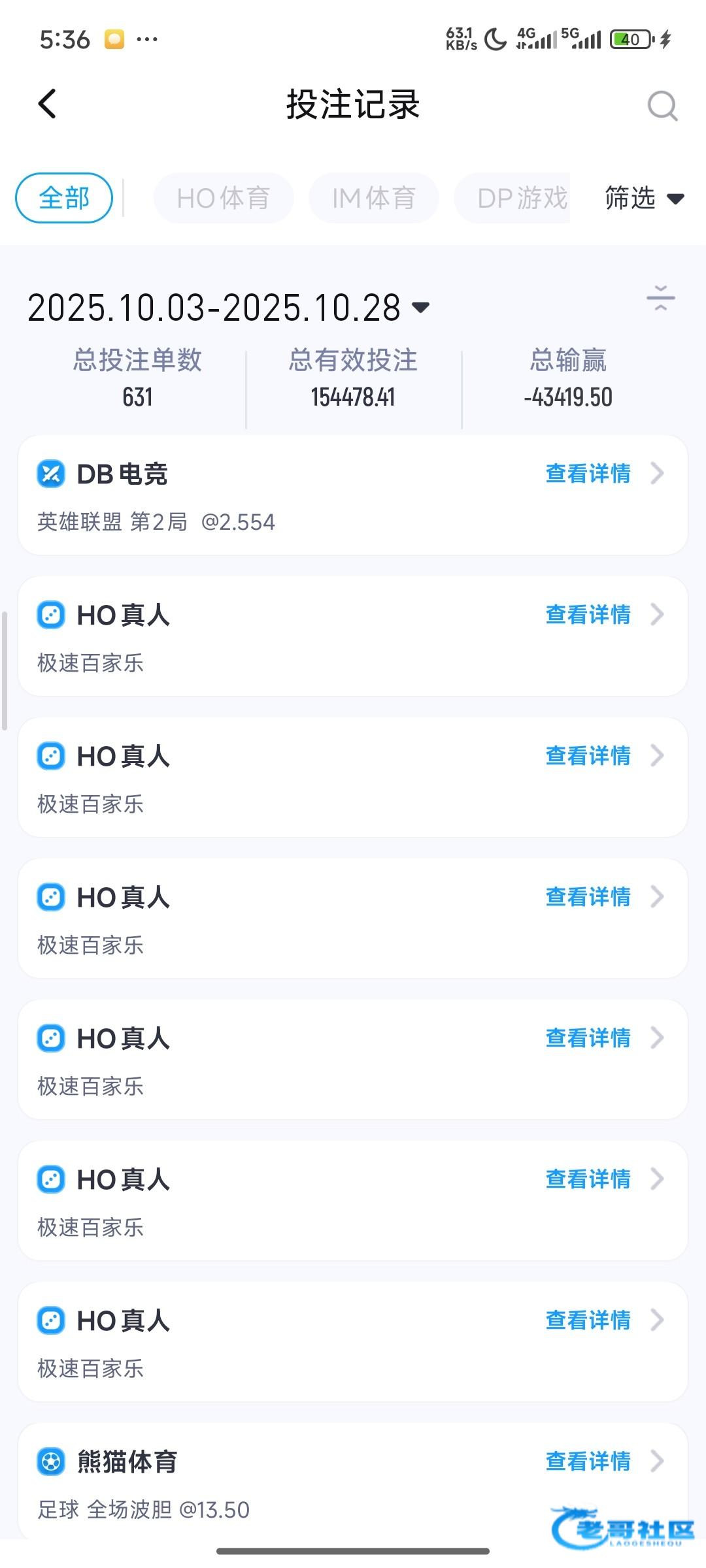The image size is (706, 1568).
Task: Go back from 投注记录 page
Action: point(48,105)
